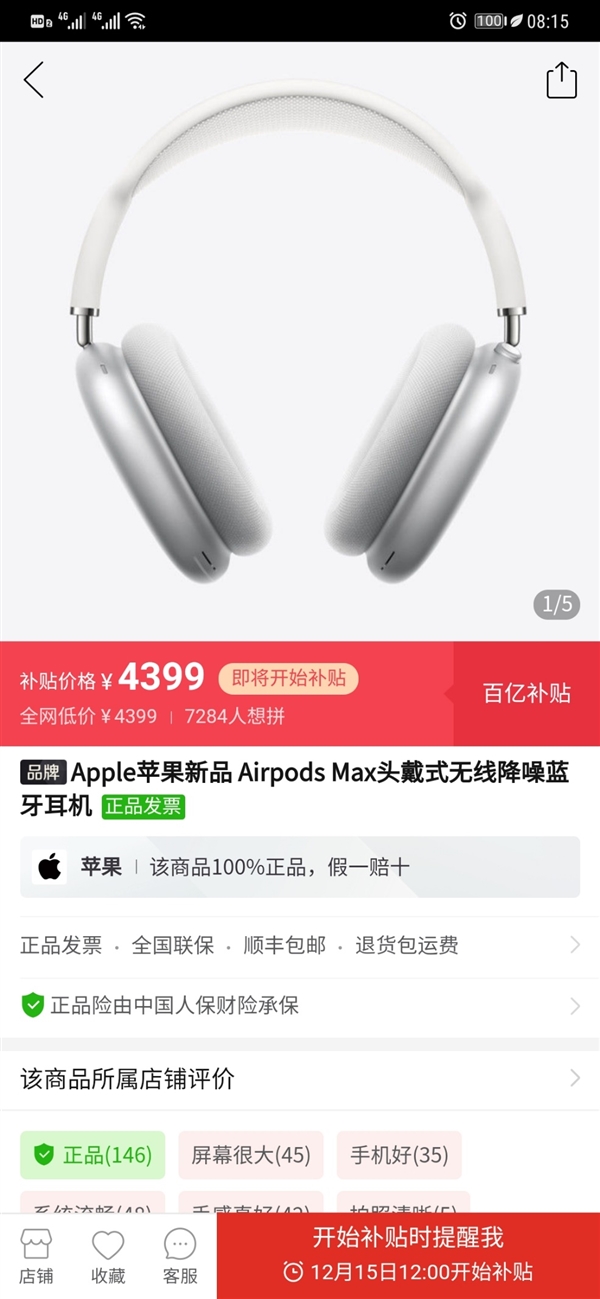
Task: Select the 手机好(35) review tag
Action: [399, 1155]
